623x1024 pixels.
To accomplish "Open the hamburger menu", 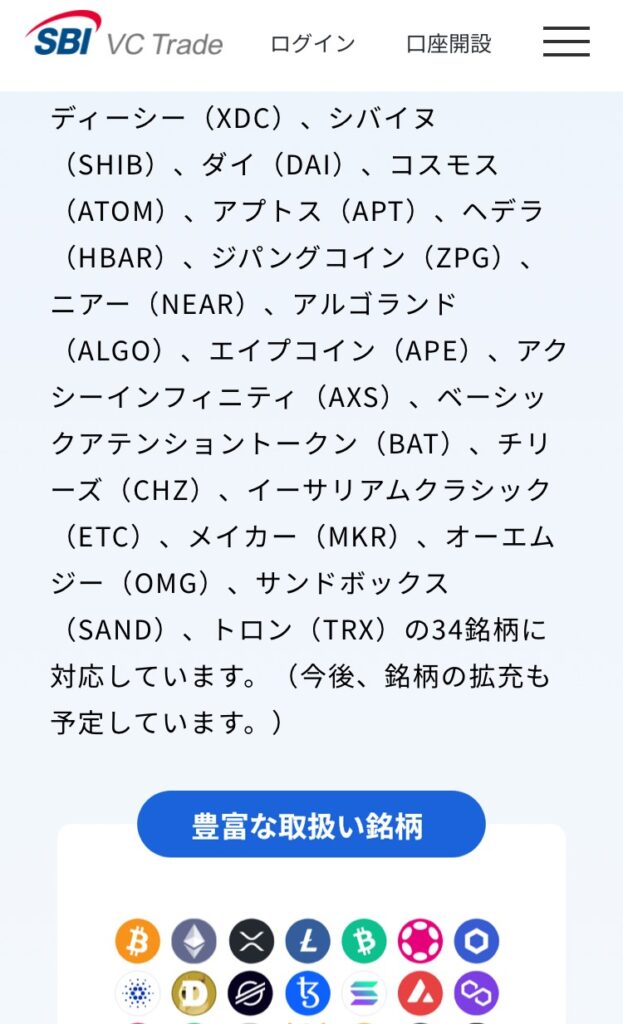I will pos(566,42).
